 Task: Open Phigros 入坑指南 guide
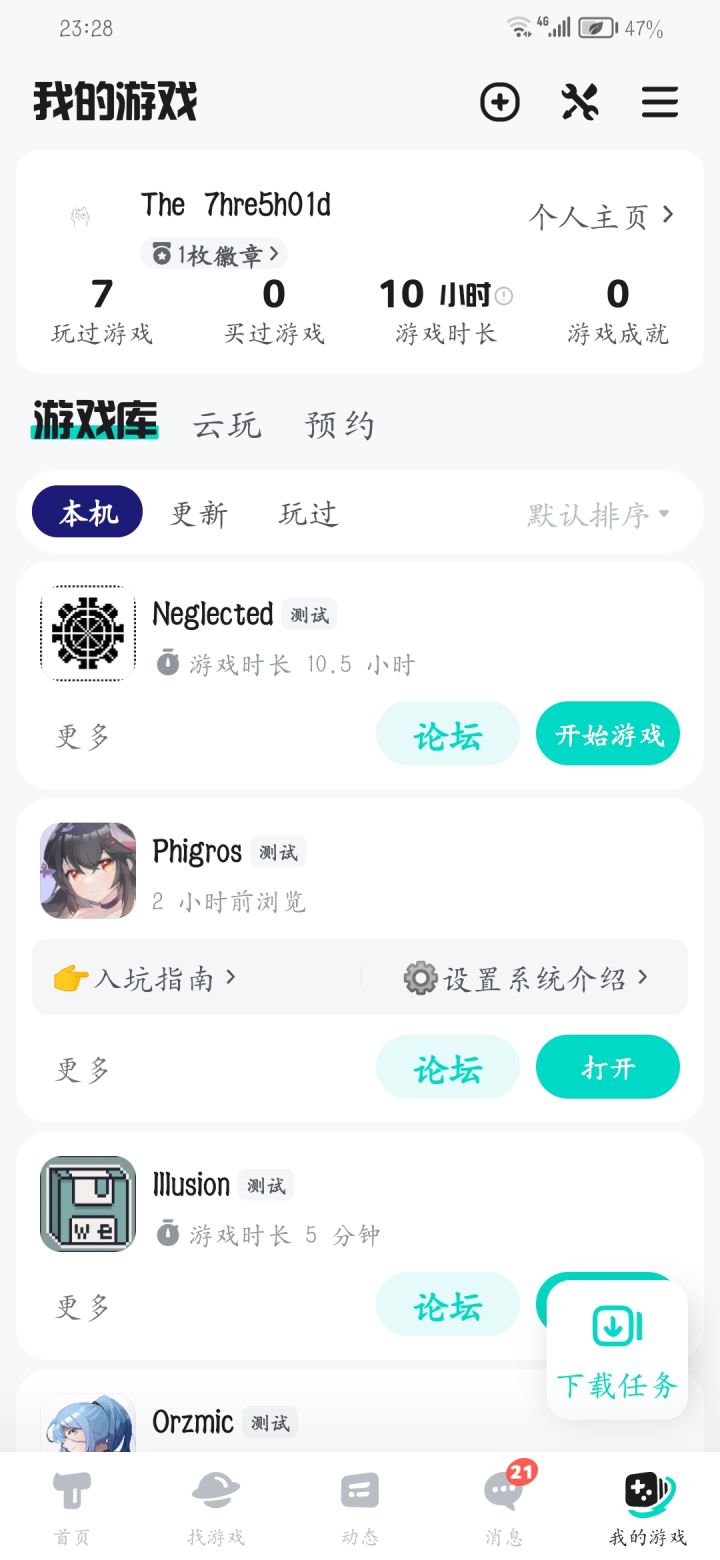(145, 977)
